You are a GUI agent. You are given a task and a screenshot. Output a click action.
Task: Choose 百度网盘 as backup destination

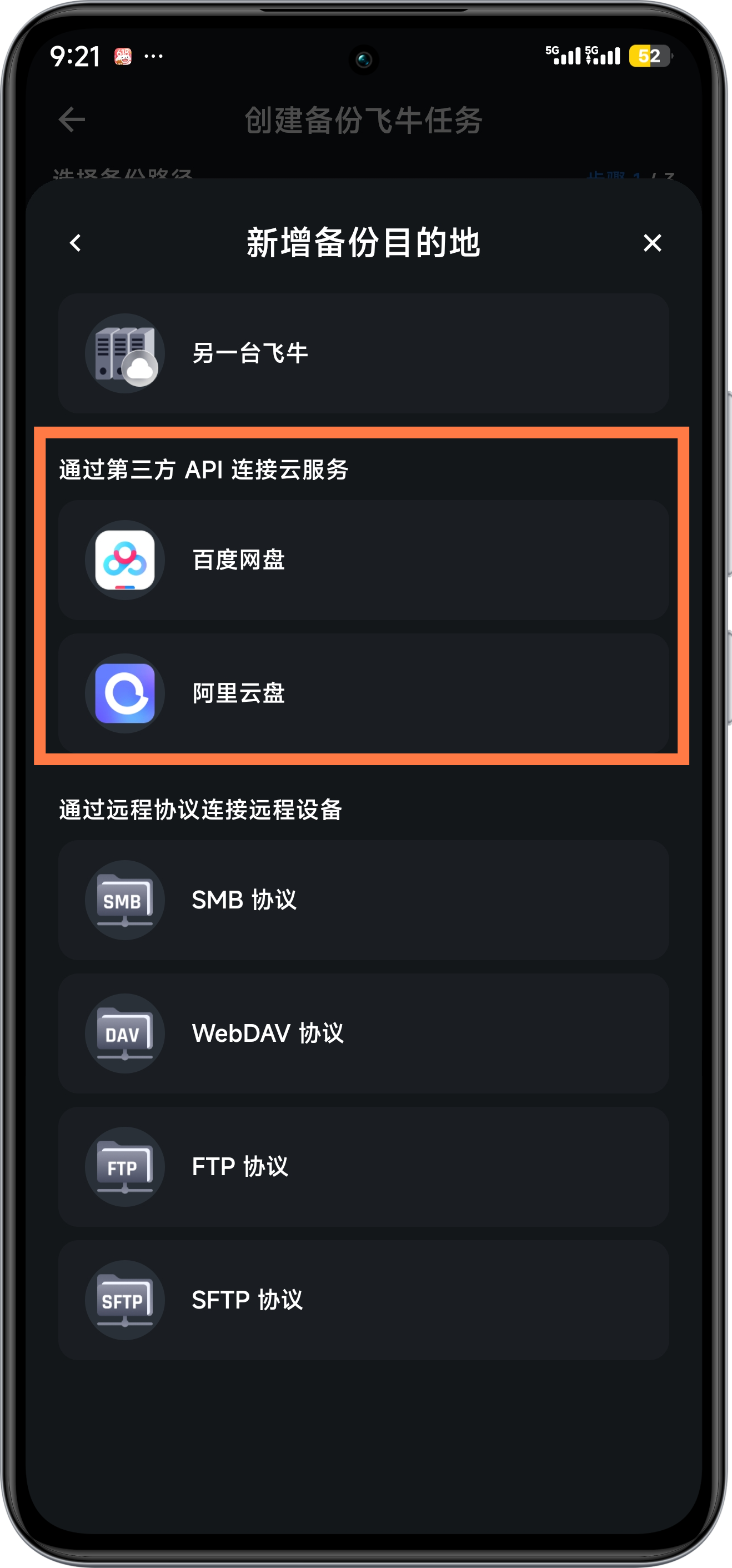coord(363,560)
